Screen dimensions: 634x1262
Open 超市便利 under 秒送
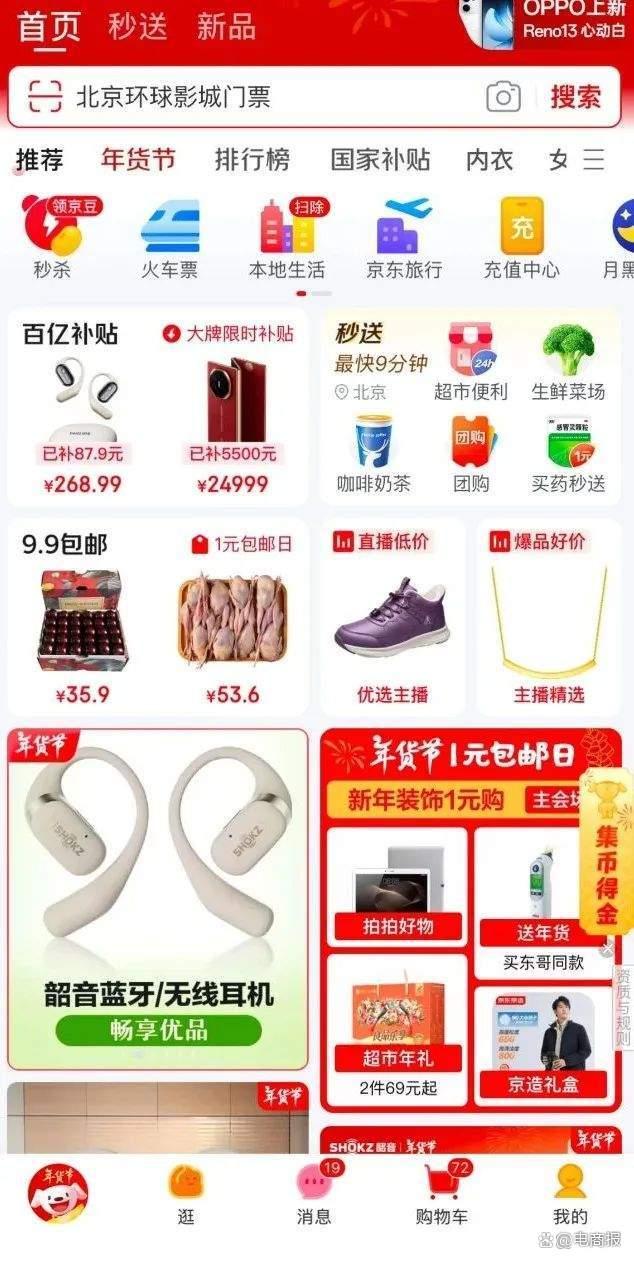coord(470,362)
